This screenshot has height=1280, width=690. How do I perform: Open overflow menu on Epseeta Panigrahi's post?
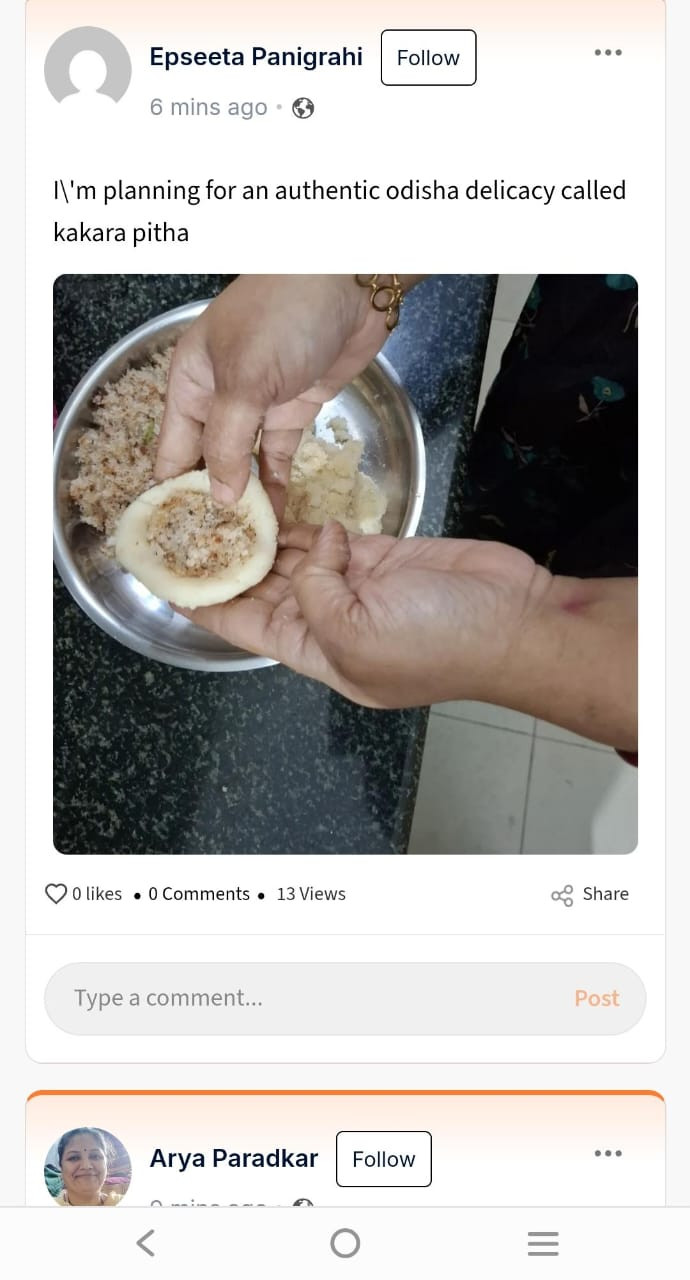(608, 53)
